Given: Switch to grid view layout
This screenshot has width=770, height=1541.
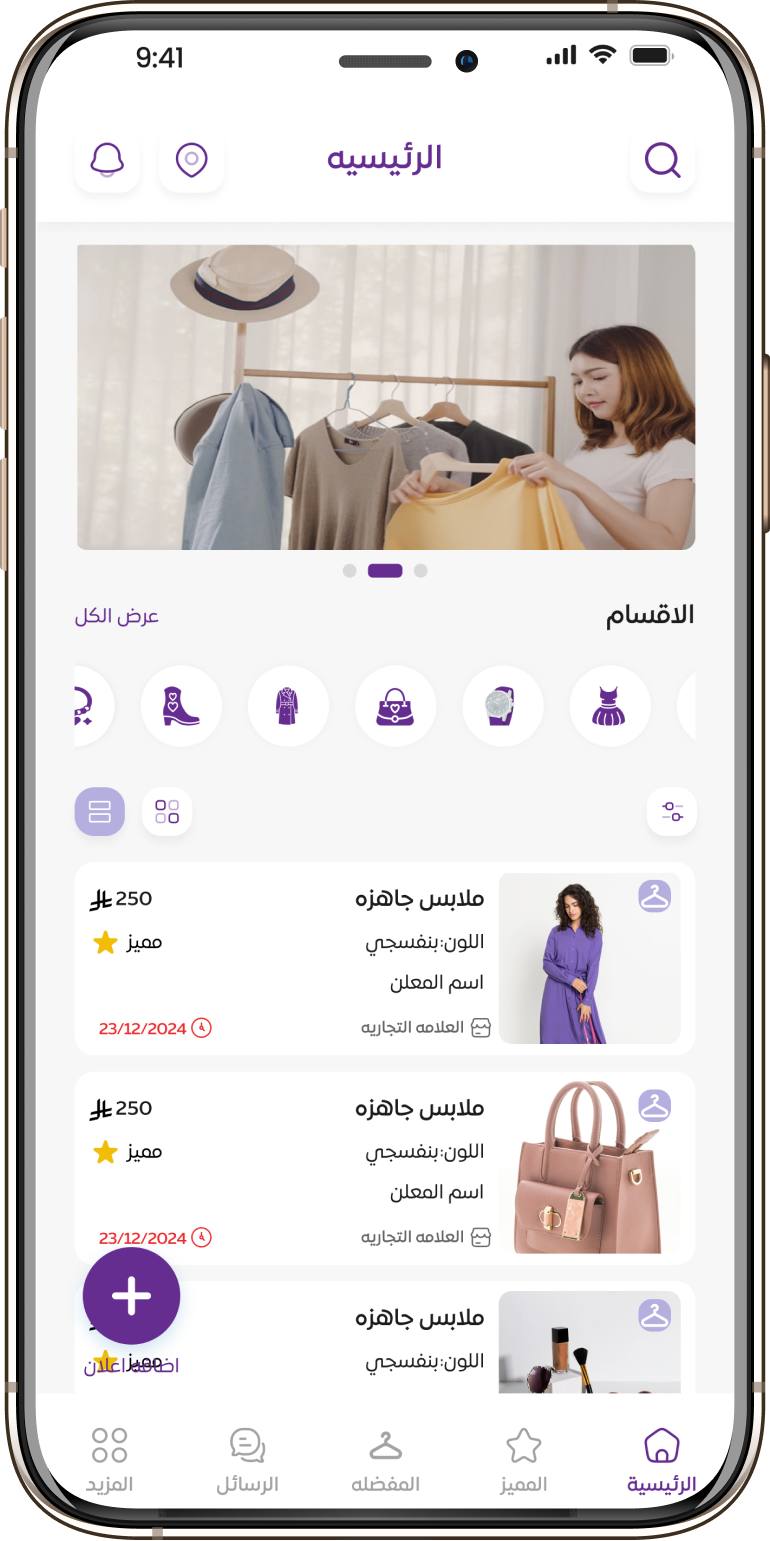Looking at the screenshot, I should point(167,811).
